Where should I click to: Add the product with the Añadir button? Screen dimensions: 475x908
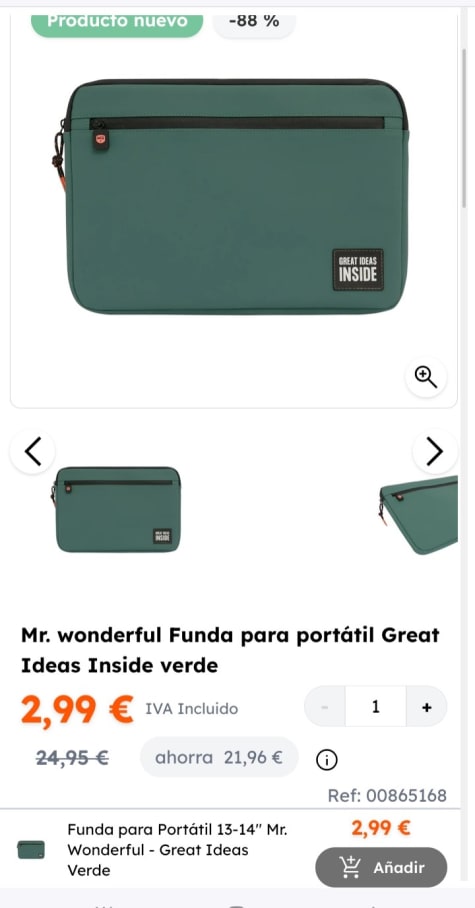coord(381,867)
